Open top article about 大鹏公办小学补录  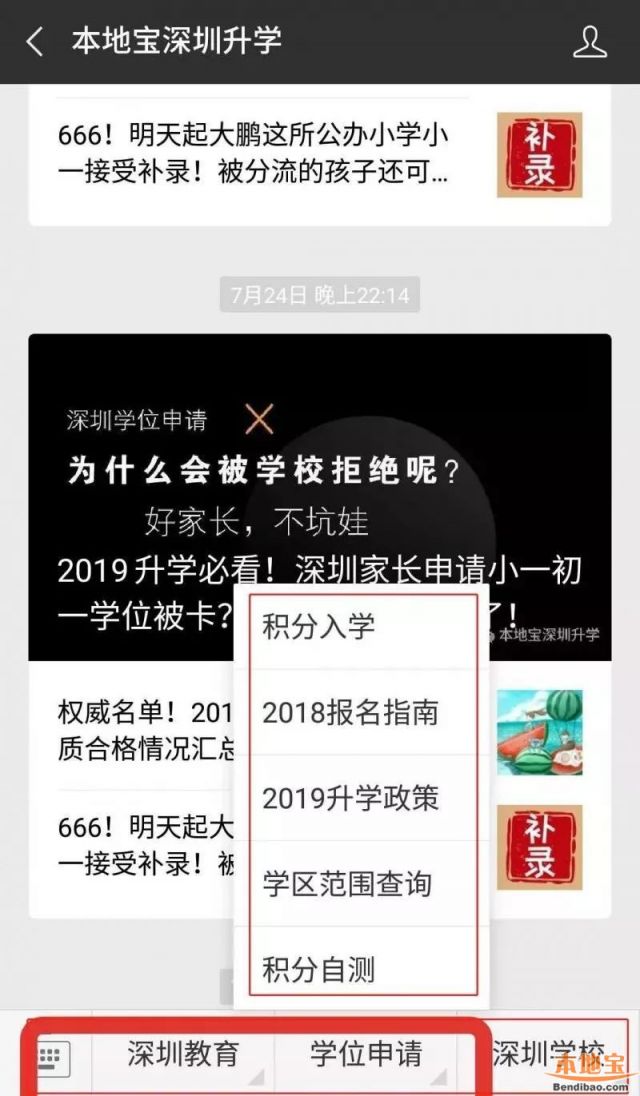coord(253,153)
